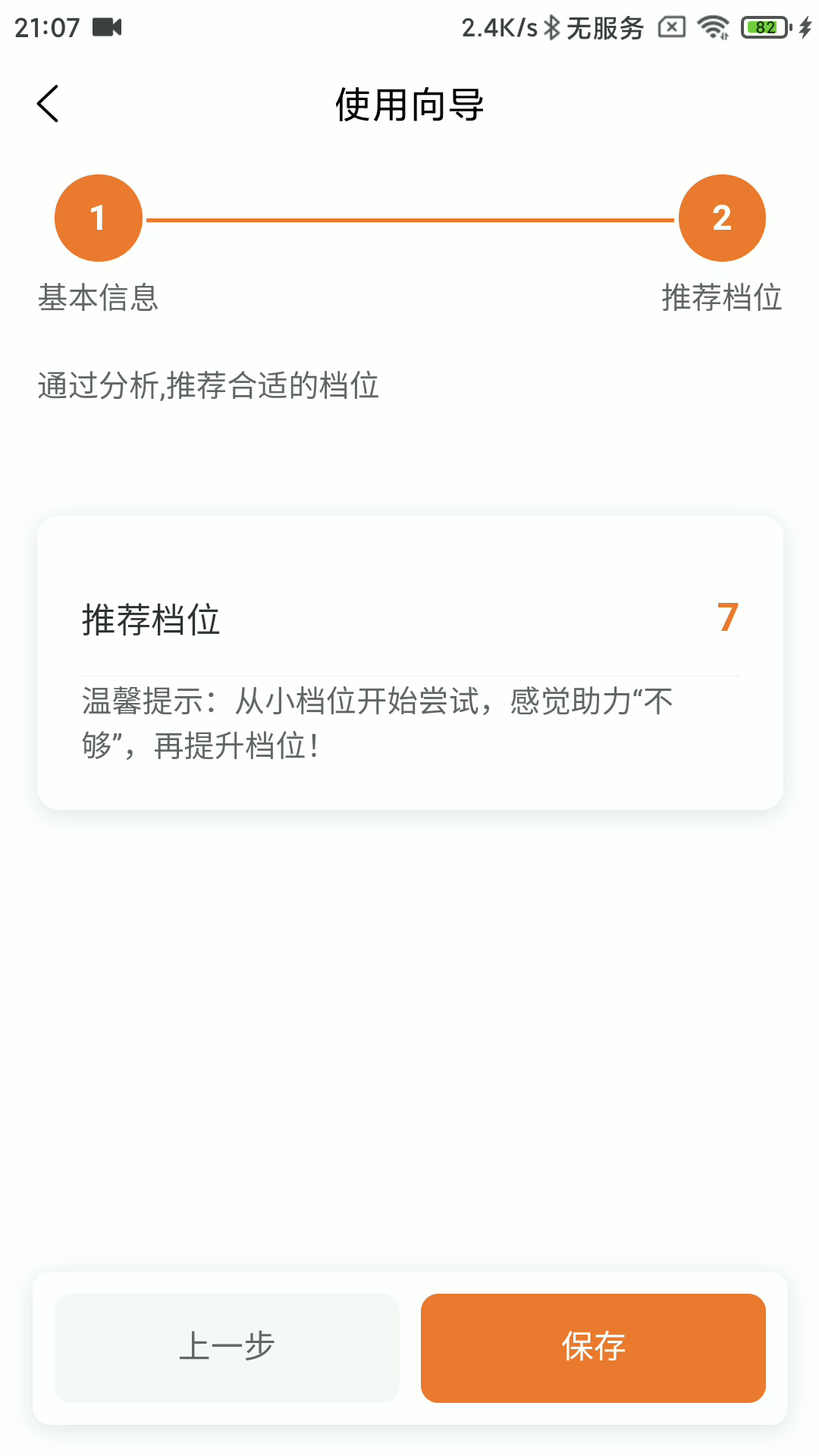This screenshot has width=819, height=1456.
Task: Tap the back arrow icon
Action: click(49, 103)
